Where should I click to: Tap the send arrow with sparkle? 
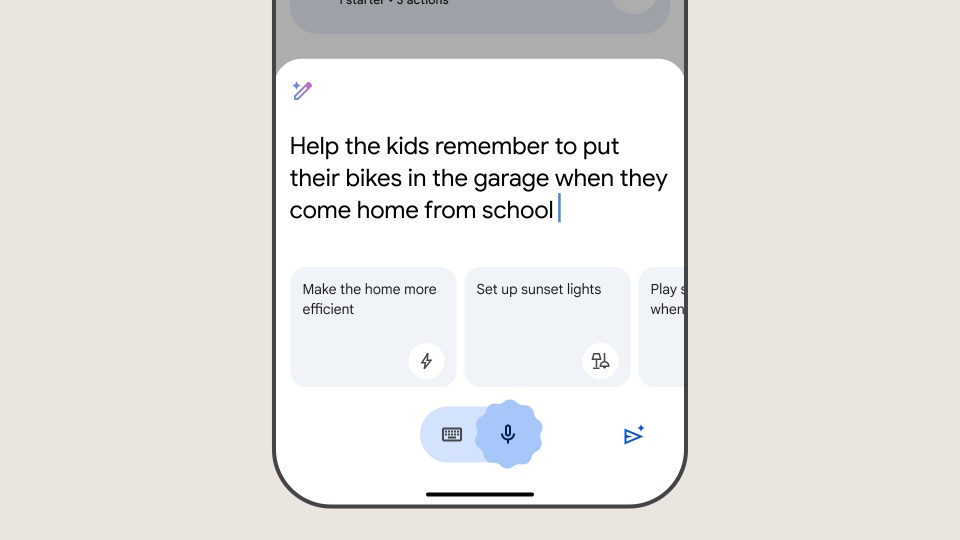point(633,435)
